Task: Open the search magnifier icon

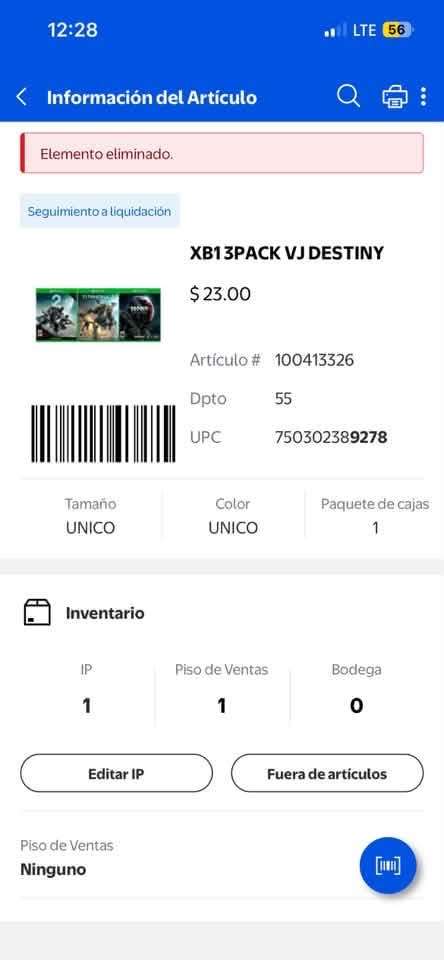Action: tap(348, 97)
